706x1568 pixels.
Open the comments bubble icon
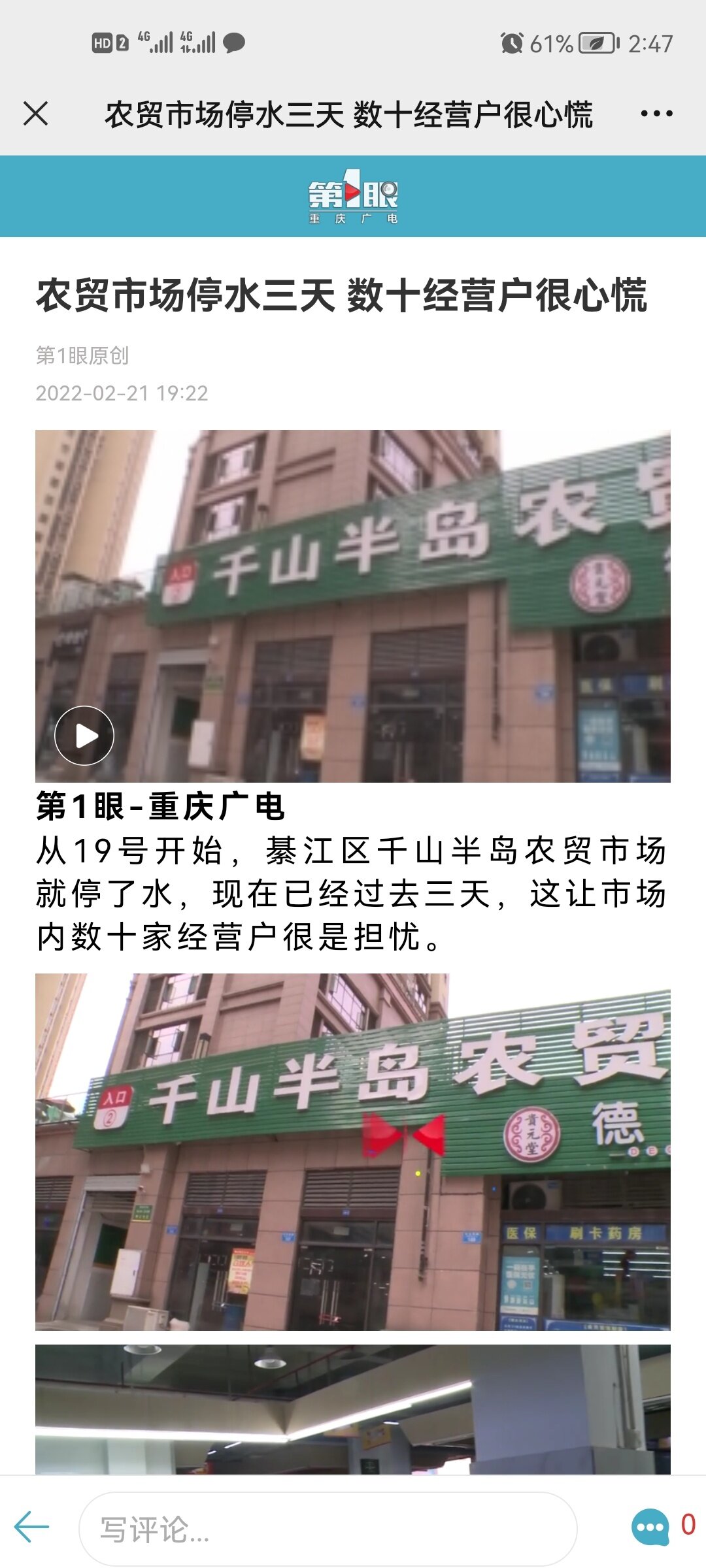[650, 1527]
